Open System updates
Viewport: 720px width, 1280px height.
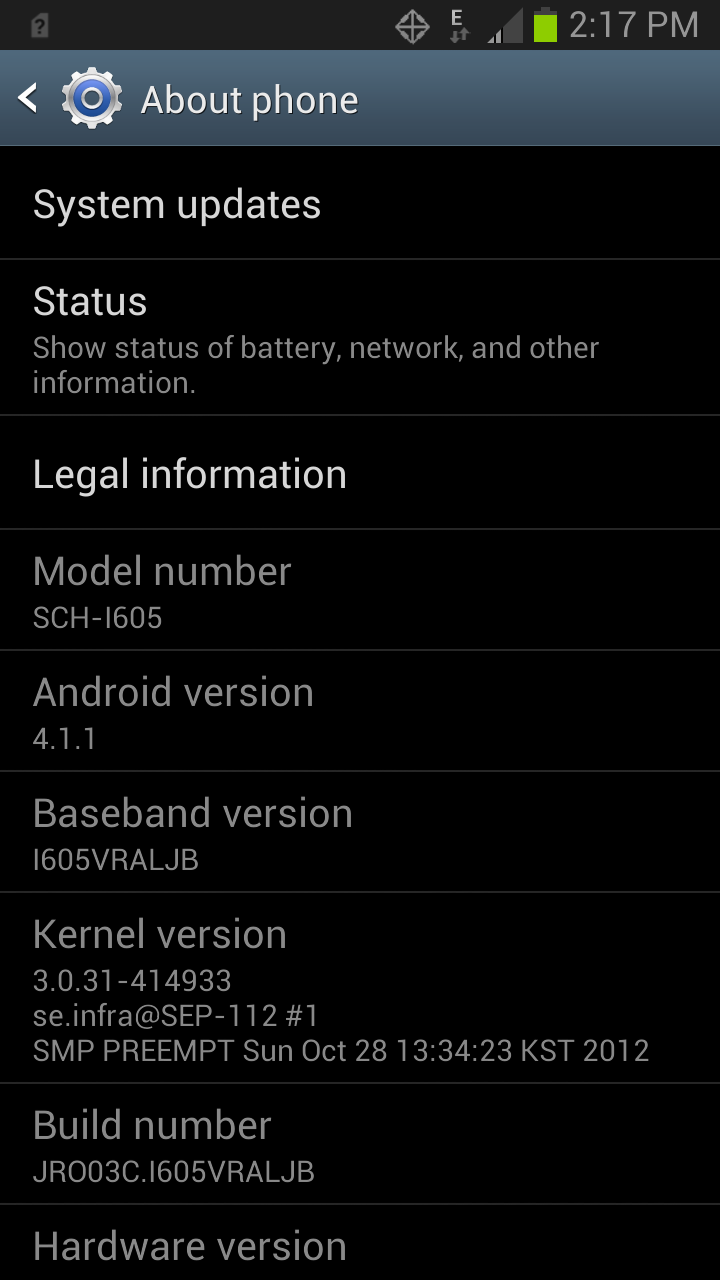click(x=360, y=204)
